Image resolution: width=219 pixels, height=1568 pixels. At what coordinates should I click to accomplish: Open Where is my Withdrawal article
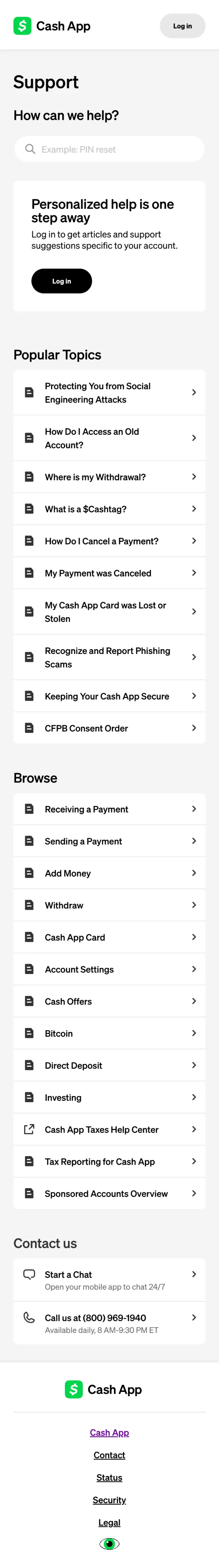click(109, 477)
